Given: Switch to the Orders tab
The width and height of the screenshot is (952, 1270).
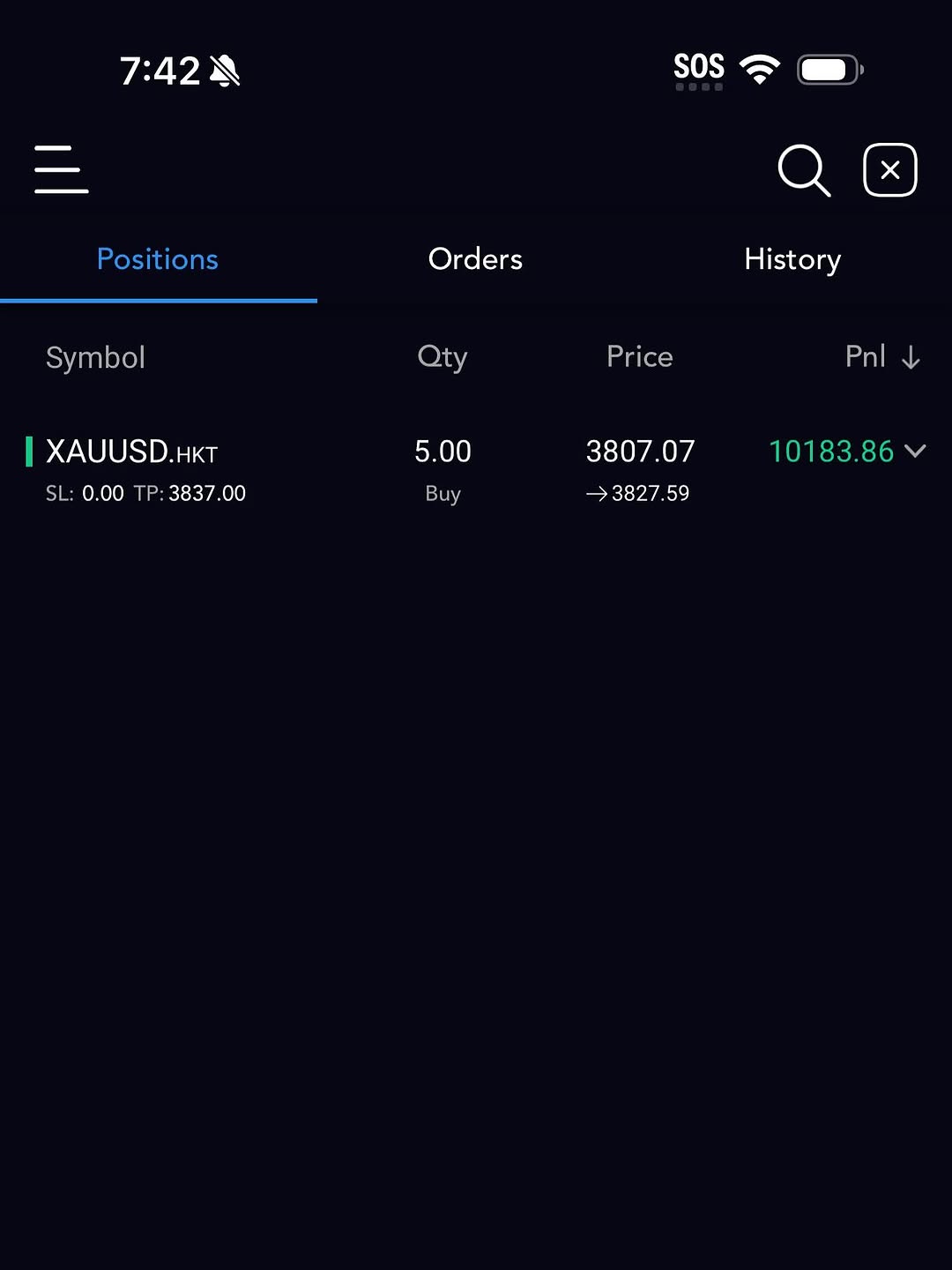Looking at the screenshot, I should 475,259.
